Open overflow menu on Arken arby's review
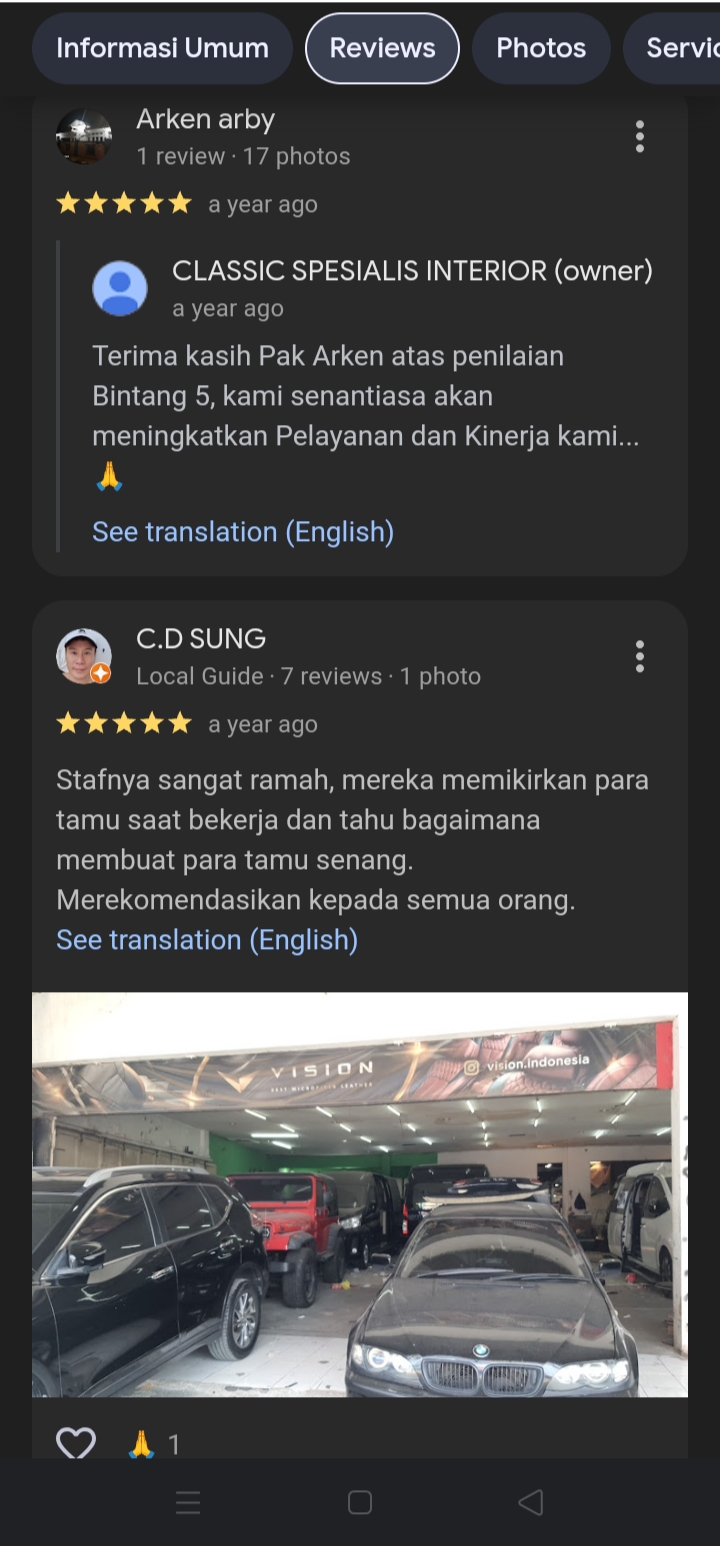 [x=639, y=137]
